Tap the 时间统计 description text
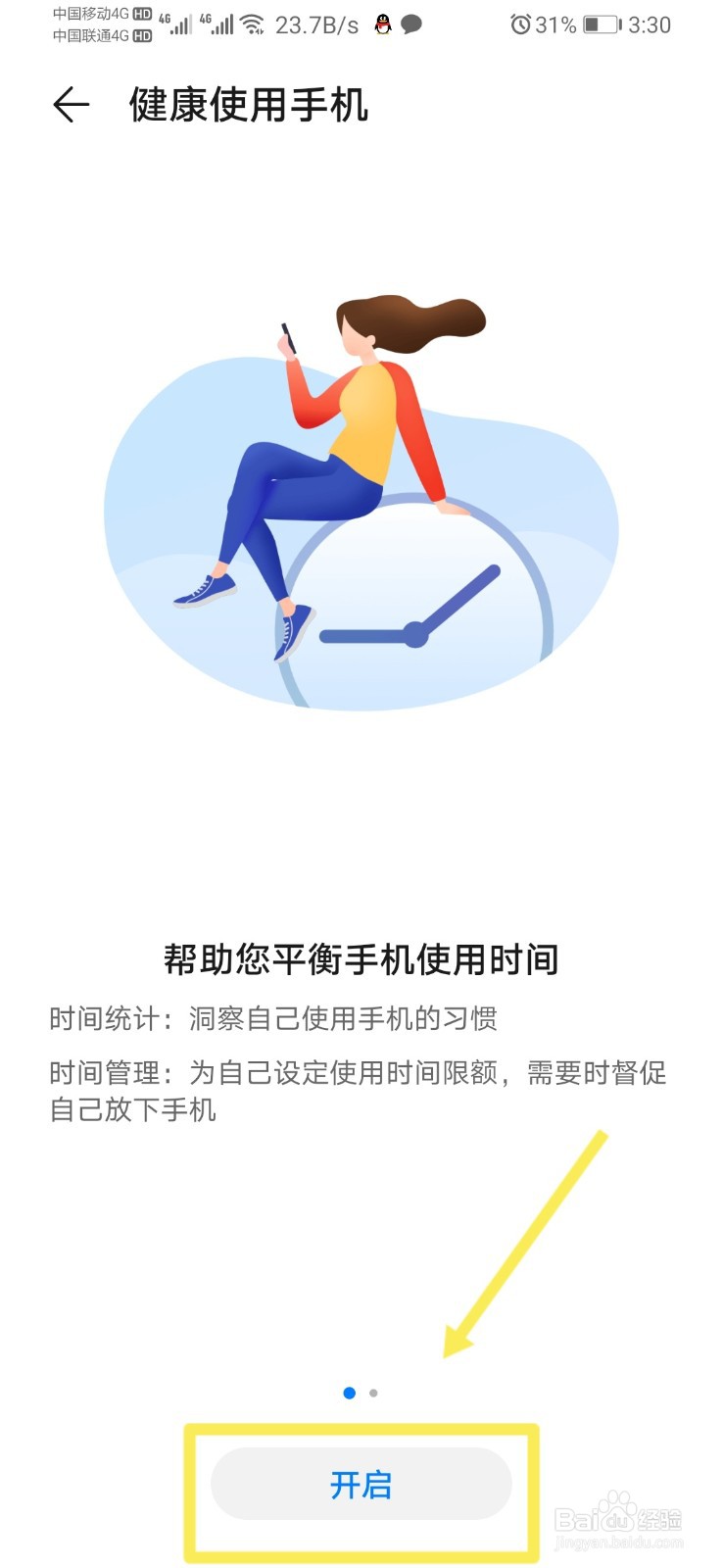The width and height of the screenshot is (723, 1568). (274, 1019)
